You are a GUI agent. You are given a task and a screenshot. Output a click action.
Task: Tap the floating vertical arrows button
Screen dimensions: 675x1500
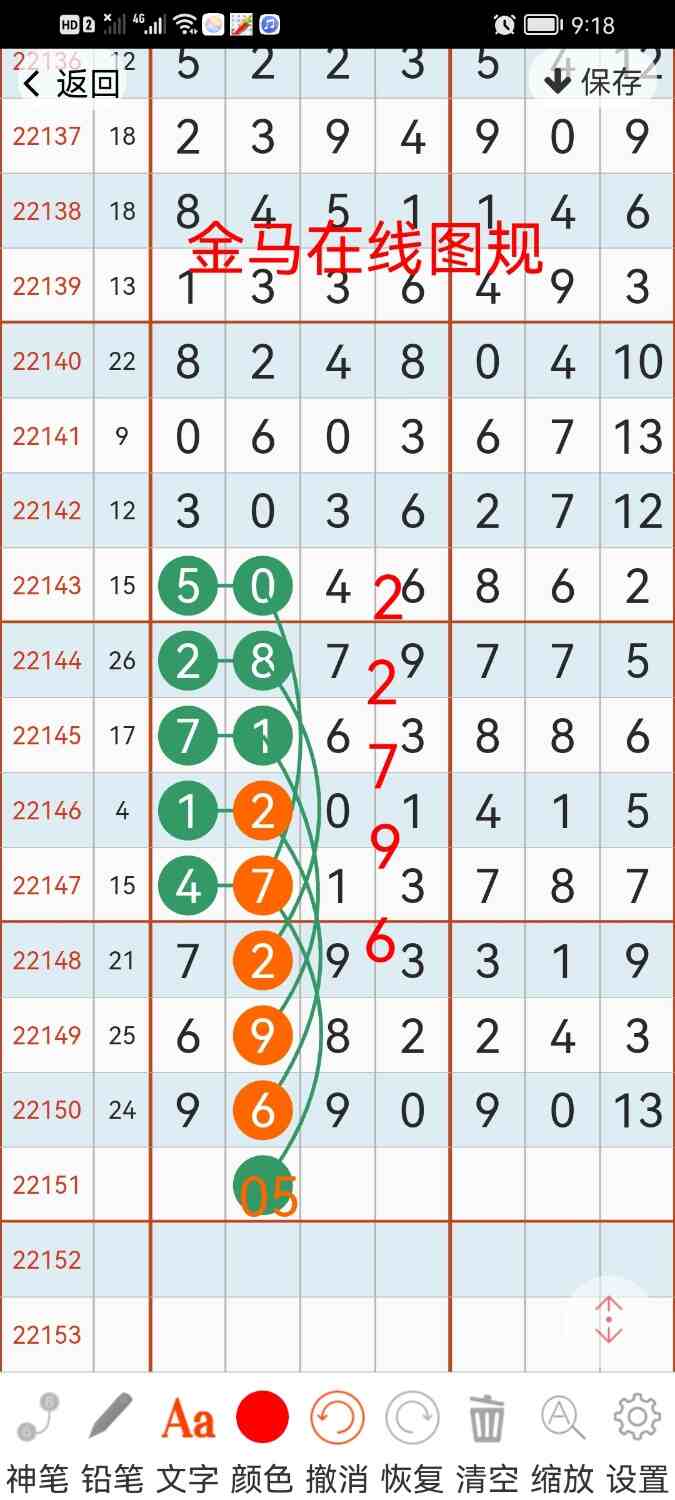click(609, 1319)
